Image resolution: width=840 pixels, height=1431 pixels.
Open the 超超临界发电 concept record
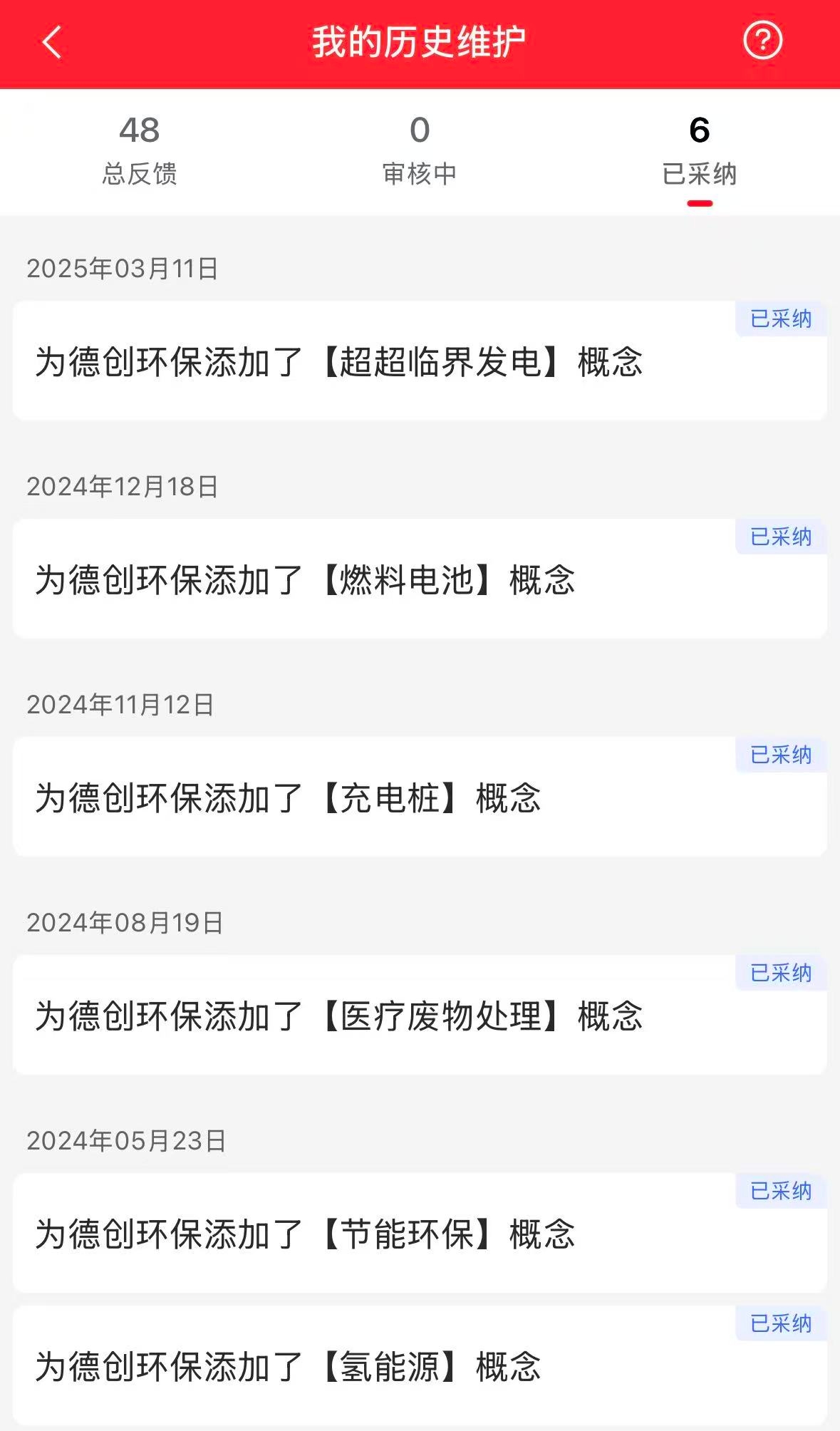pos(419,361)
